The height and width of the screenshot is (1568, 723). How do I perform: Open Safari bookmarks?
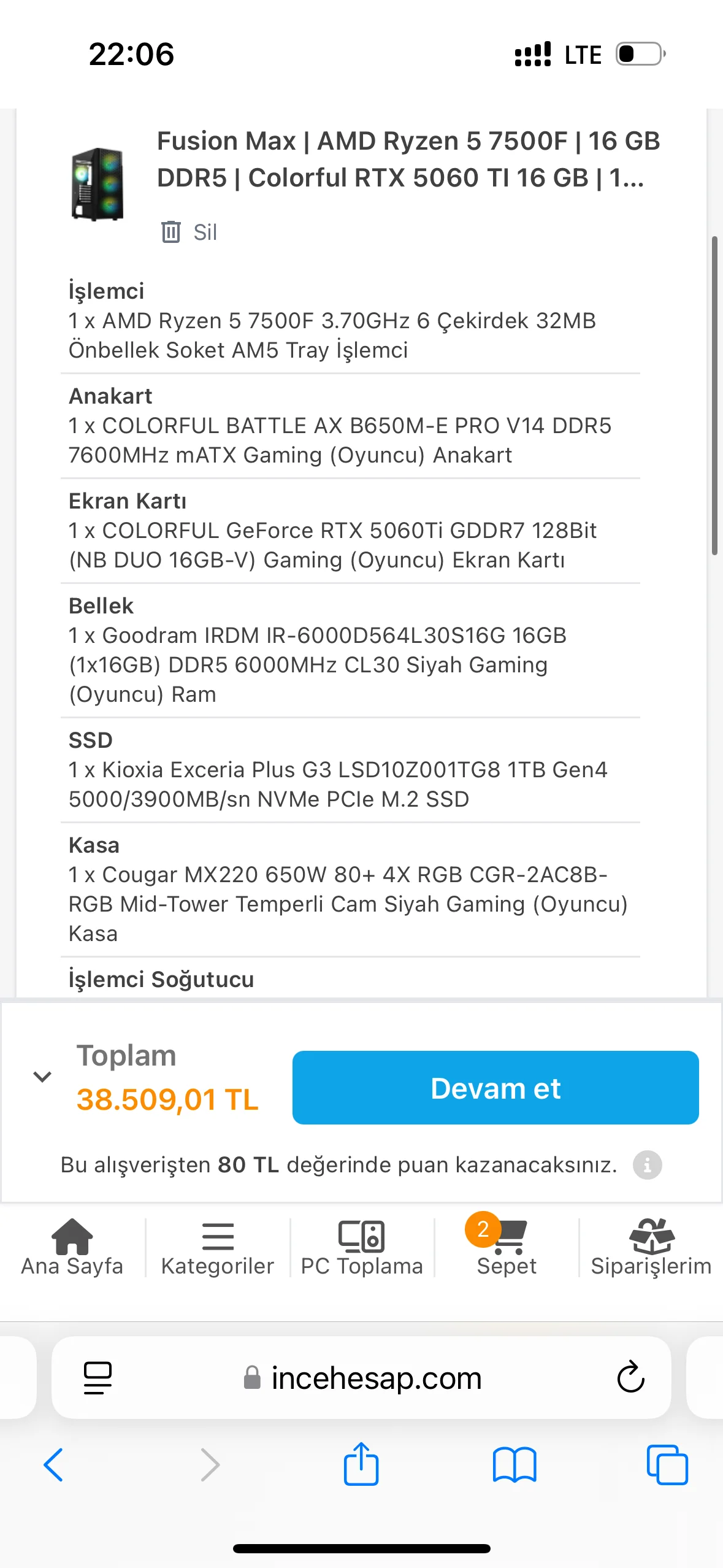point(515,1465)
